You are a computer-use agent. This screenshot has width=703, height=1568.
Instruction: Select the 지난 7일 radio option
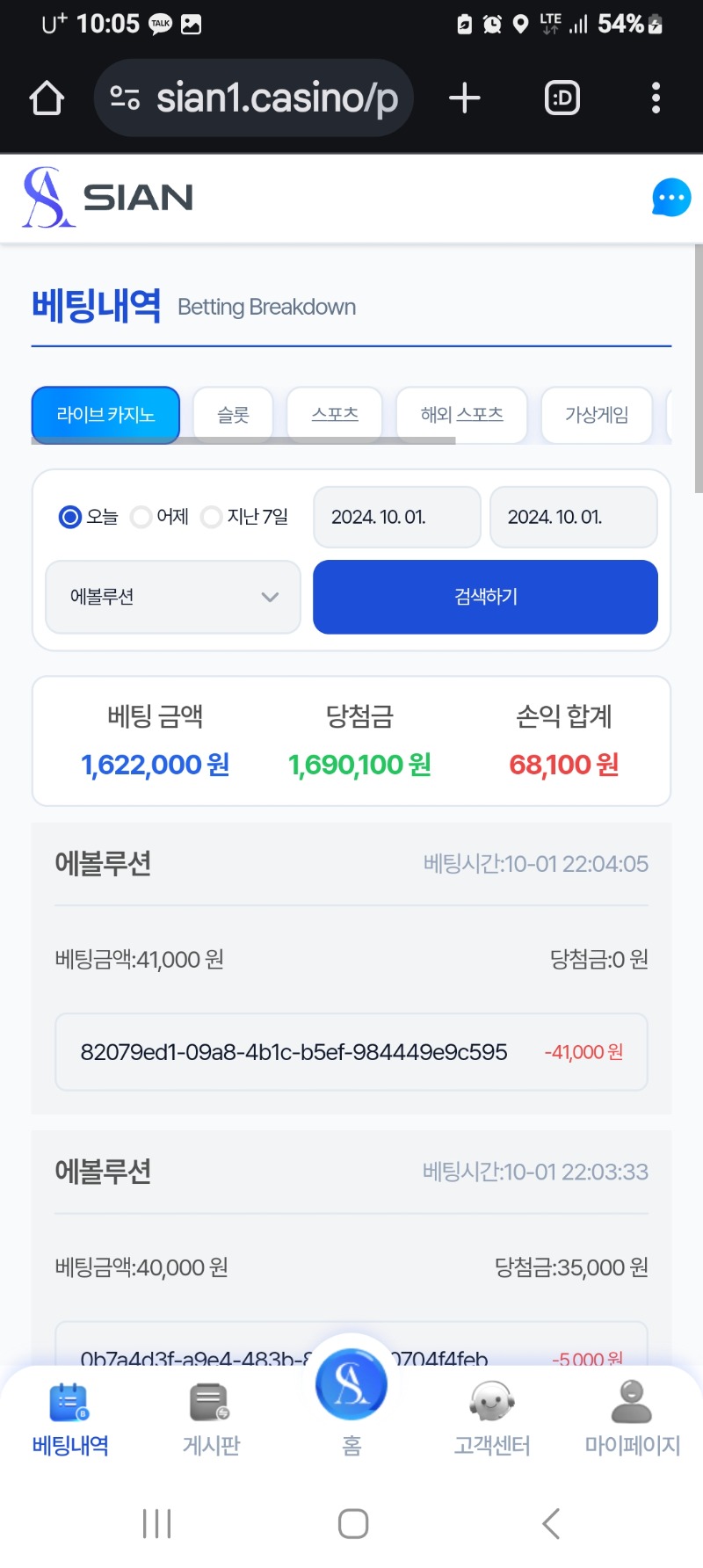coord(244,517)
